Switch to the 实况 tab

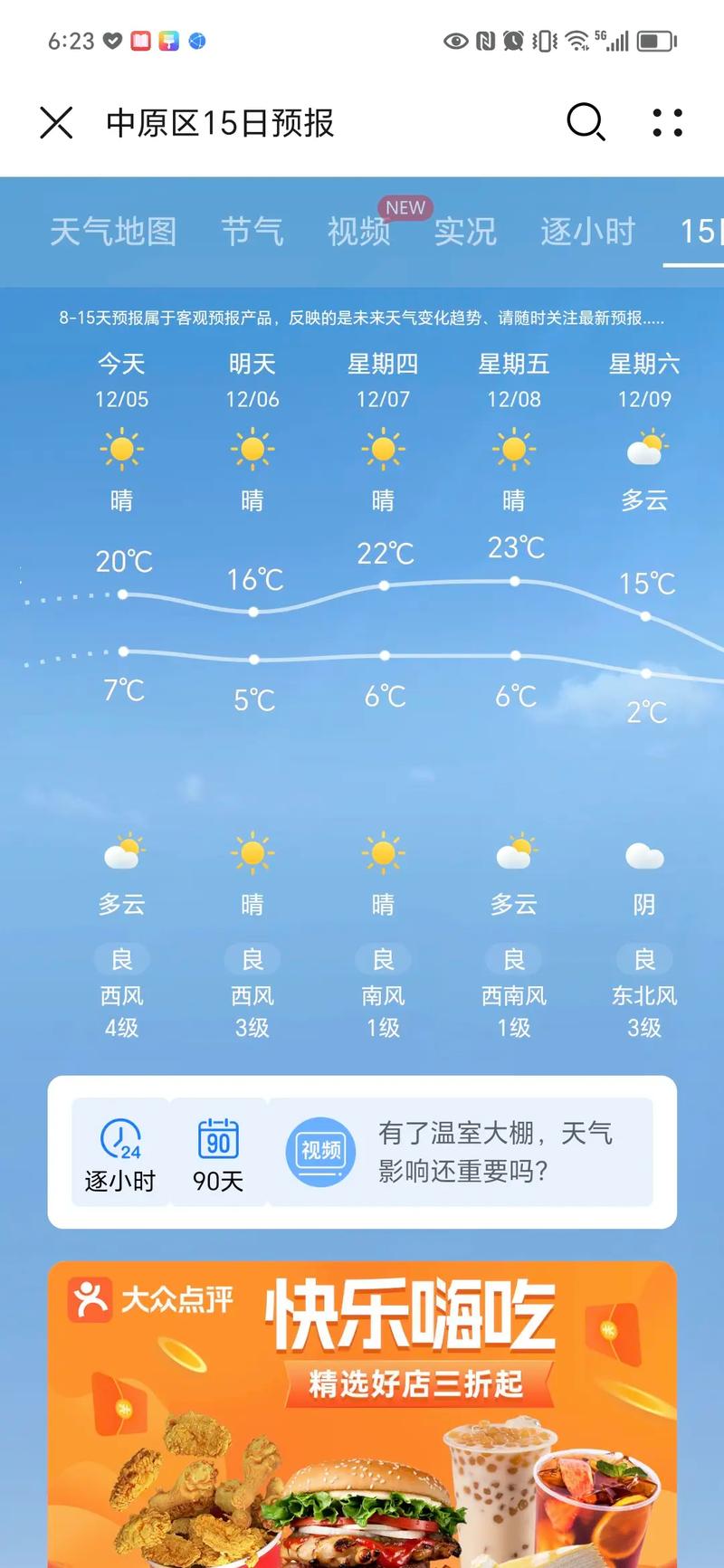465,232
